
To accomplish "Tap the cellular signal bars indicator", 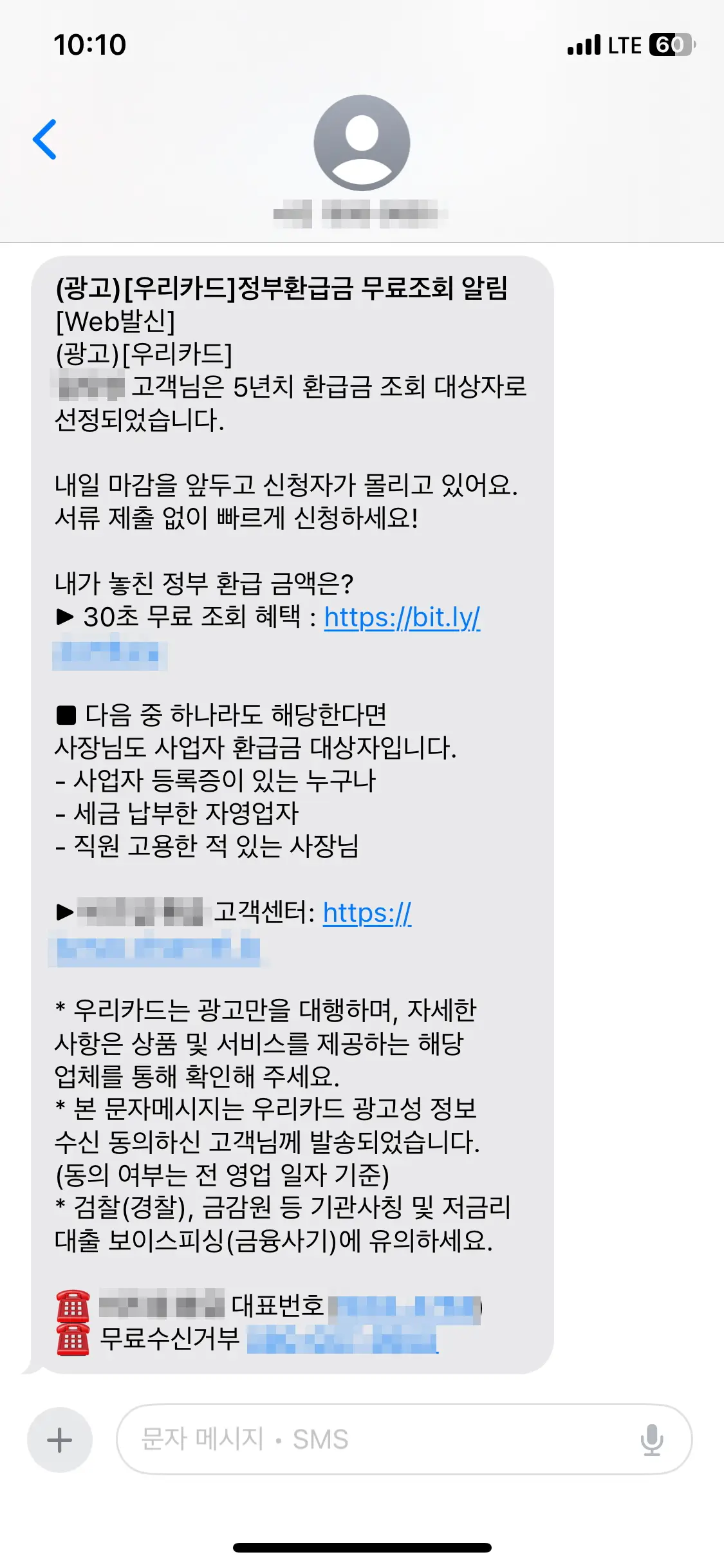I will coord(582,45).
